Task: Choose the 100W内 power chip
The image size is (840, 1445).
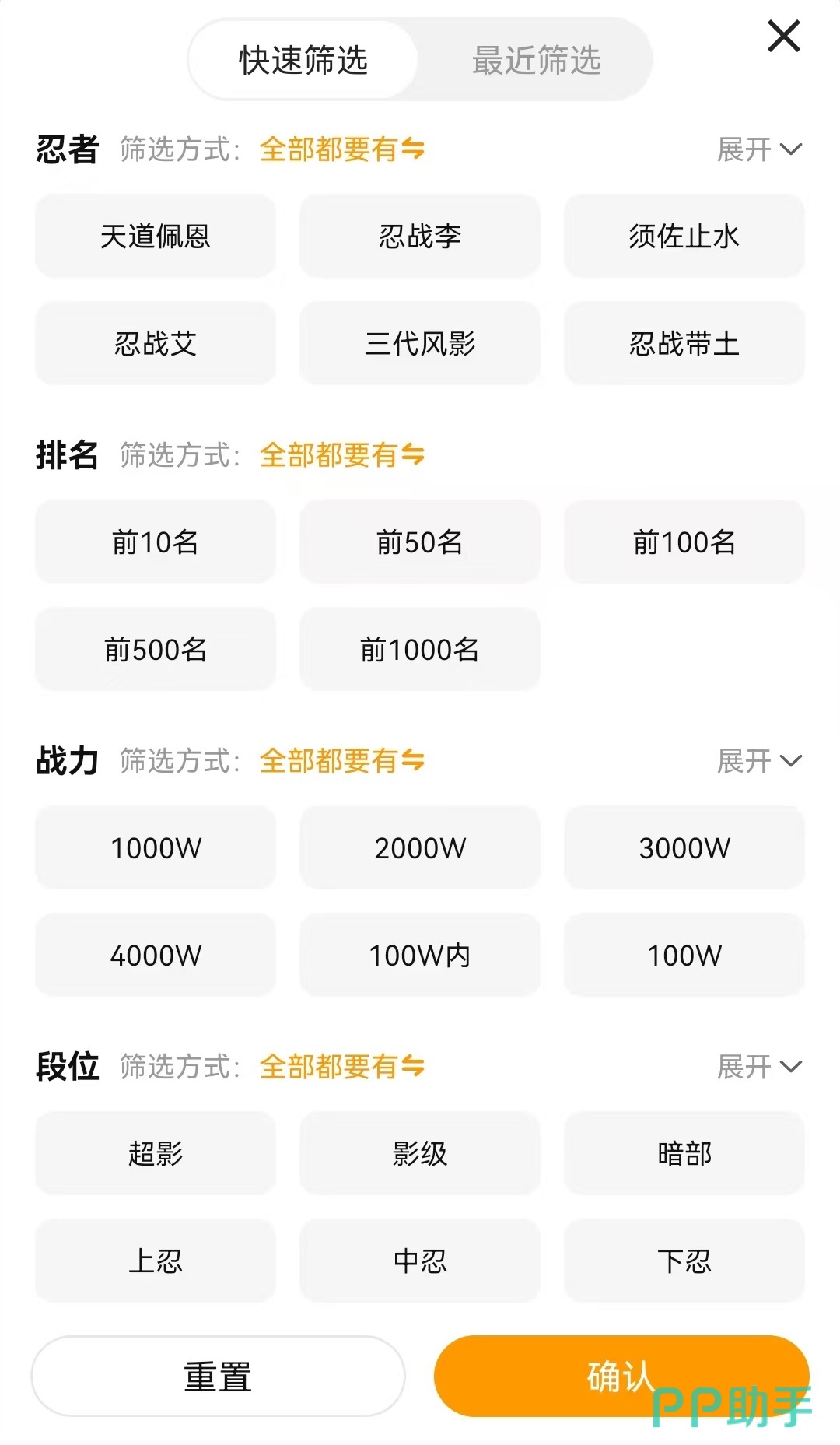Action: click(420, 956)
